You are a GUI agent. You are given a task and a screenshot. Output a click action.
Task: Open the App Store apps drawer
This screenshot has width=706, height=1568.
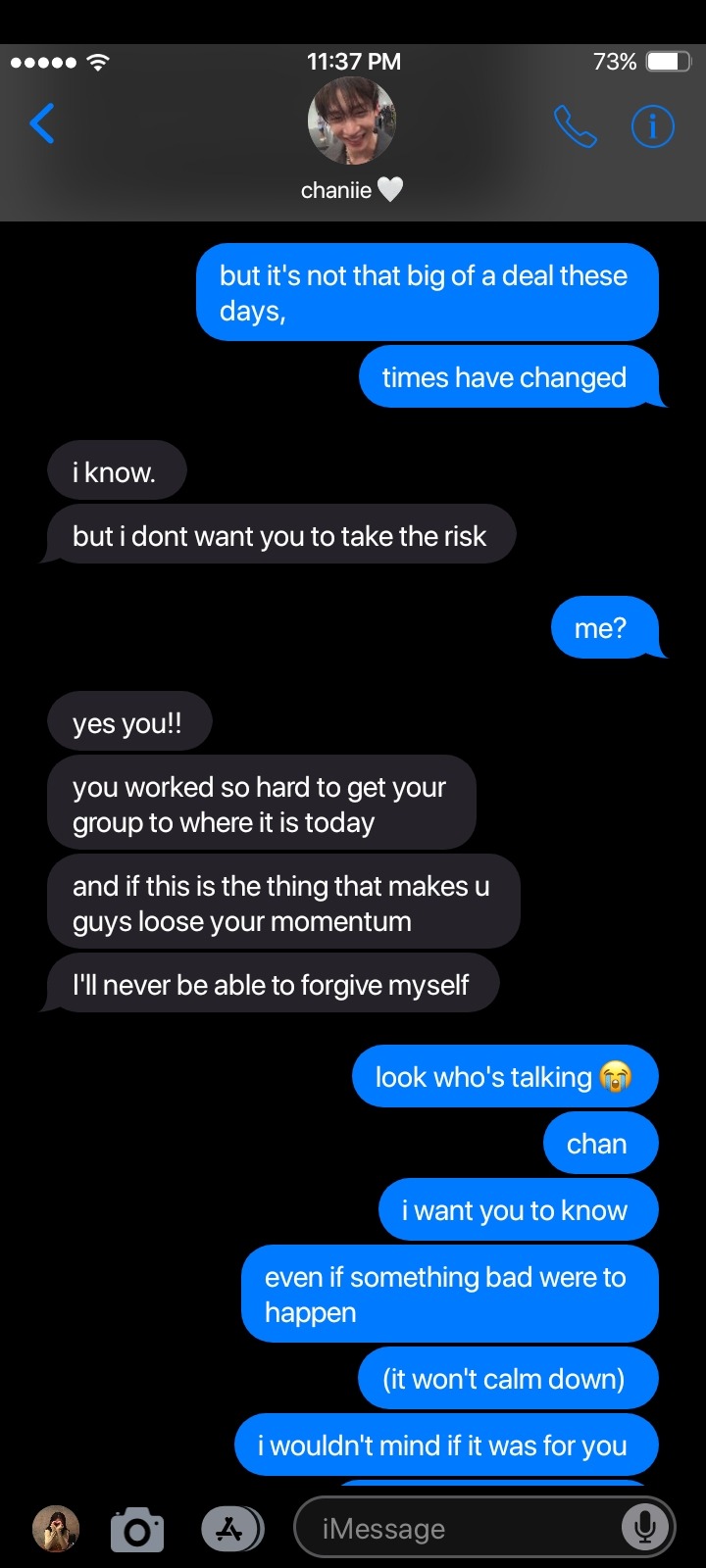pos(231,1530)
